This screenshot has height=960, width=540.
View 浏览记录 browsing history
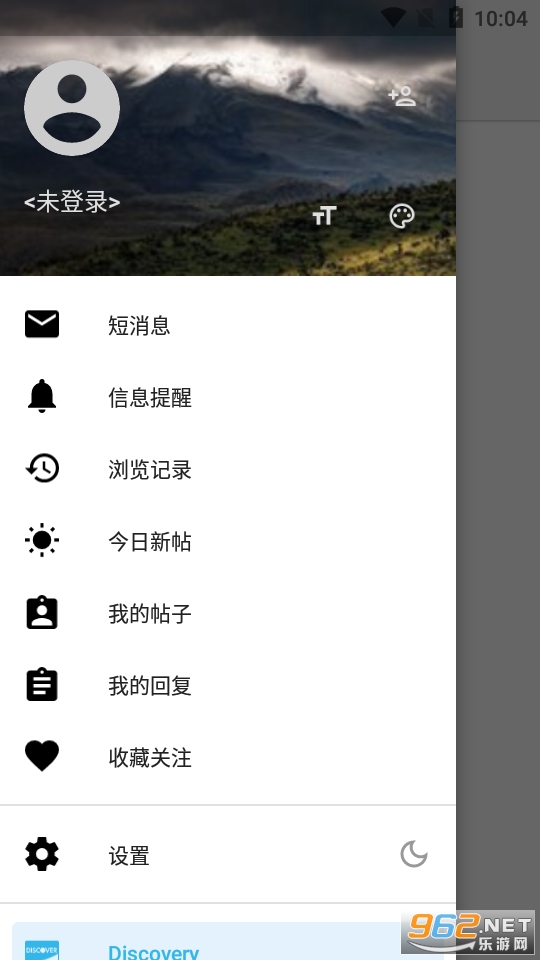click(x=228, y=469)
